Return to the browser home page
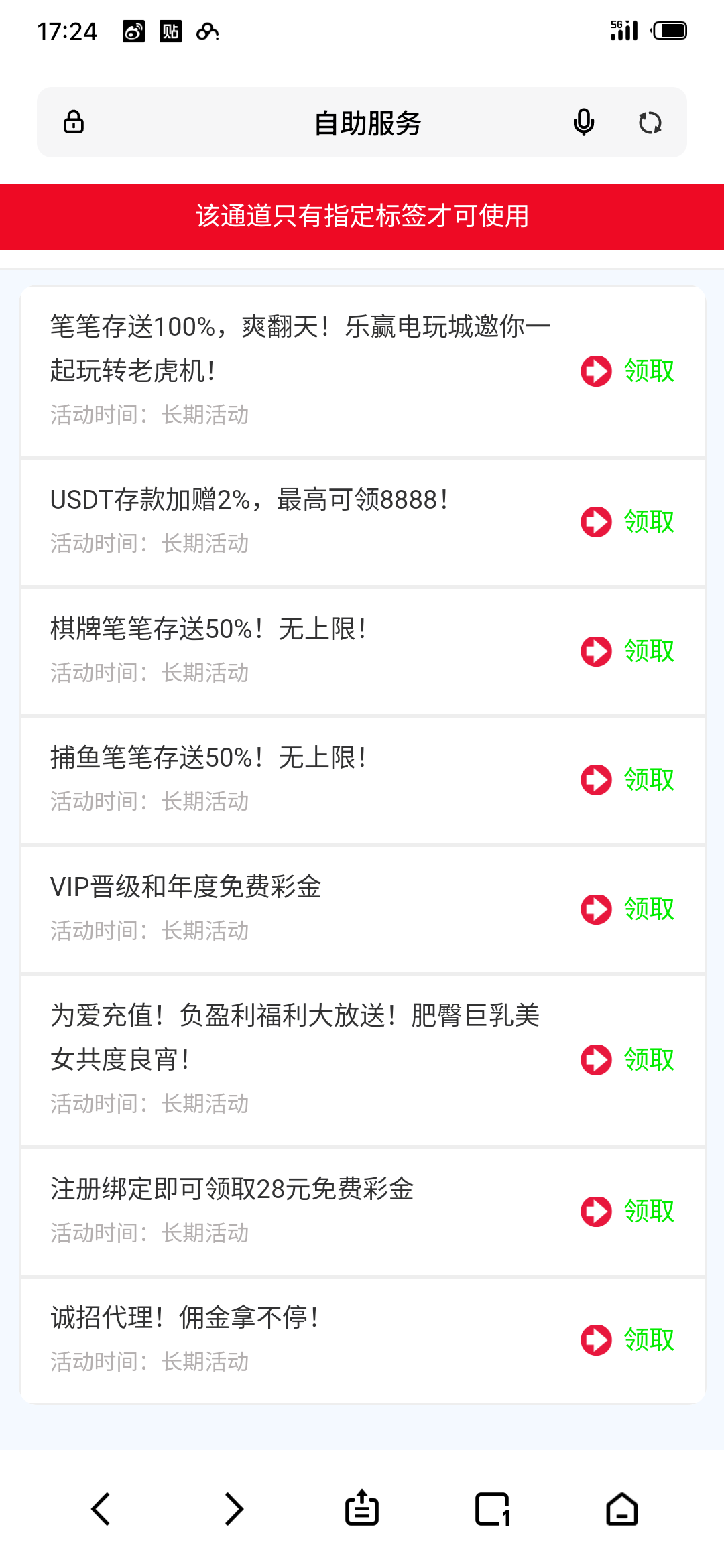Viewport: 724px width, 1568px height. 622,1509
